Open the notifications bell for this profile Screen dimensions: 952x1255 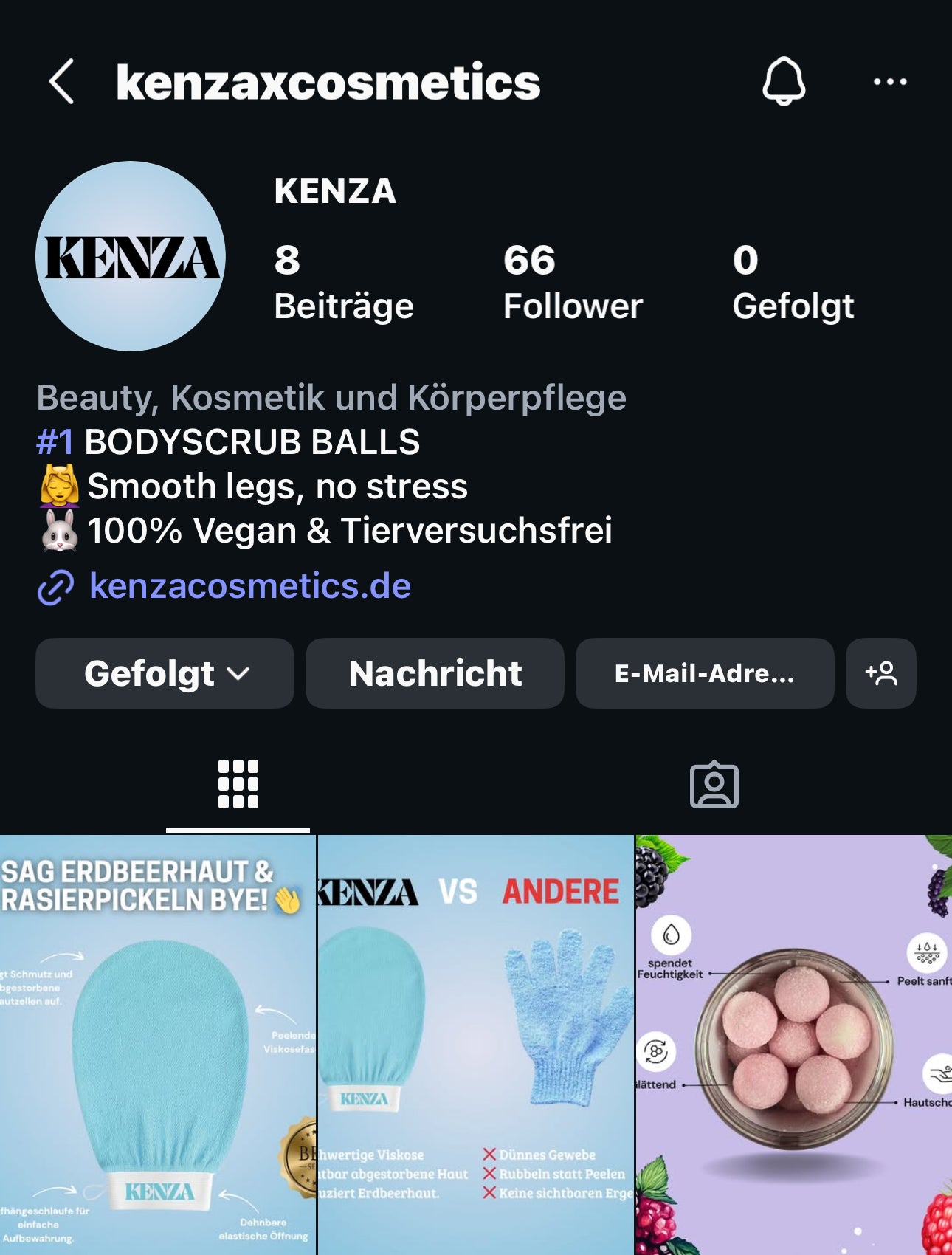pyautogui.click(x=783, y=81)
